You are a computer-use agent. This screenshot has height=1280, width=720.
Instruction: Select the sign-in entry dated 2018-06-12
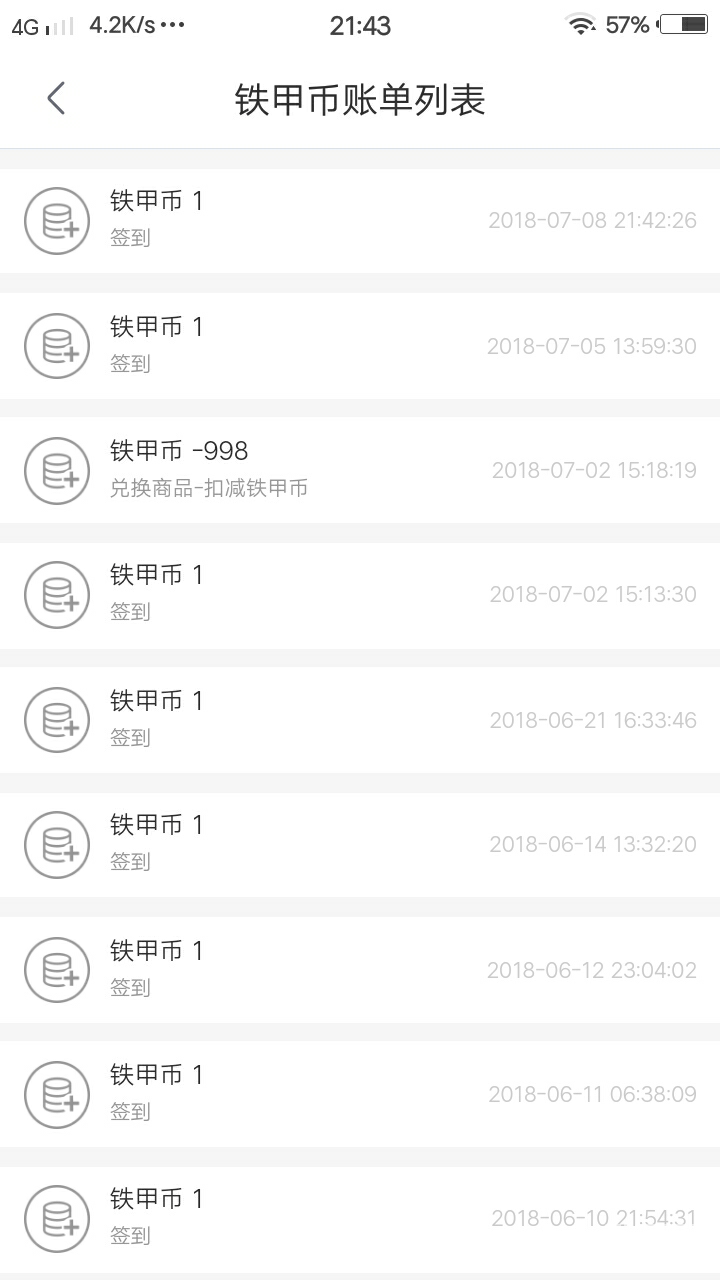tap(360, 970)
